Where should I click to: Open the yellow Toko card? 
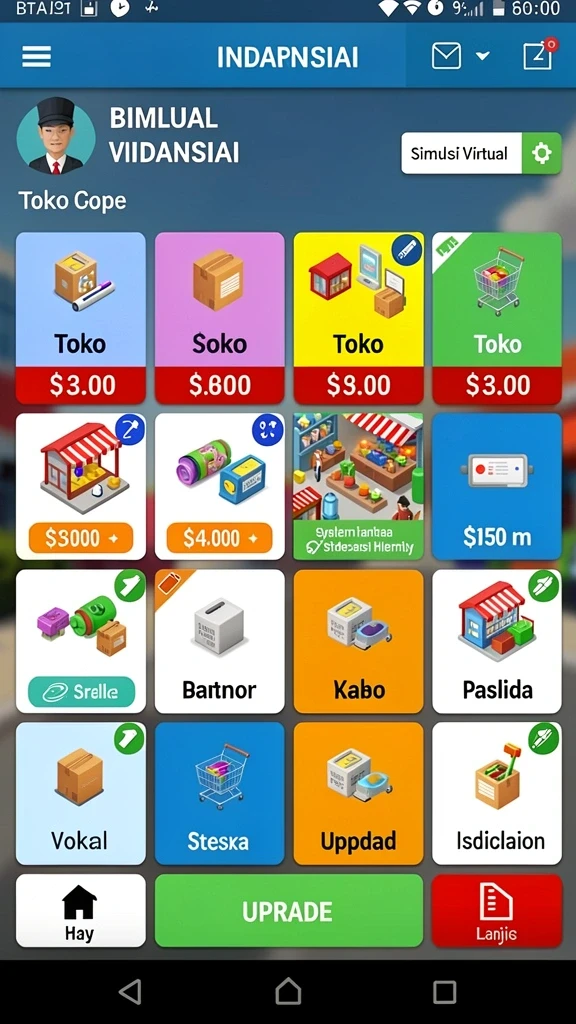359,318
